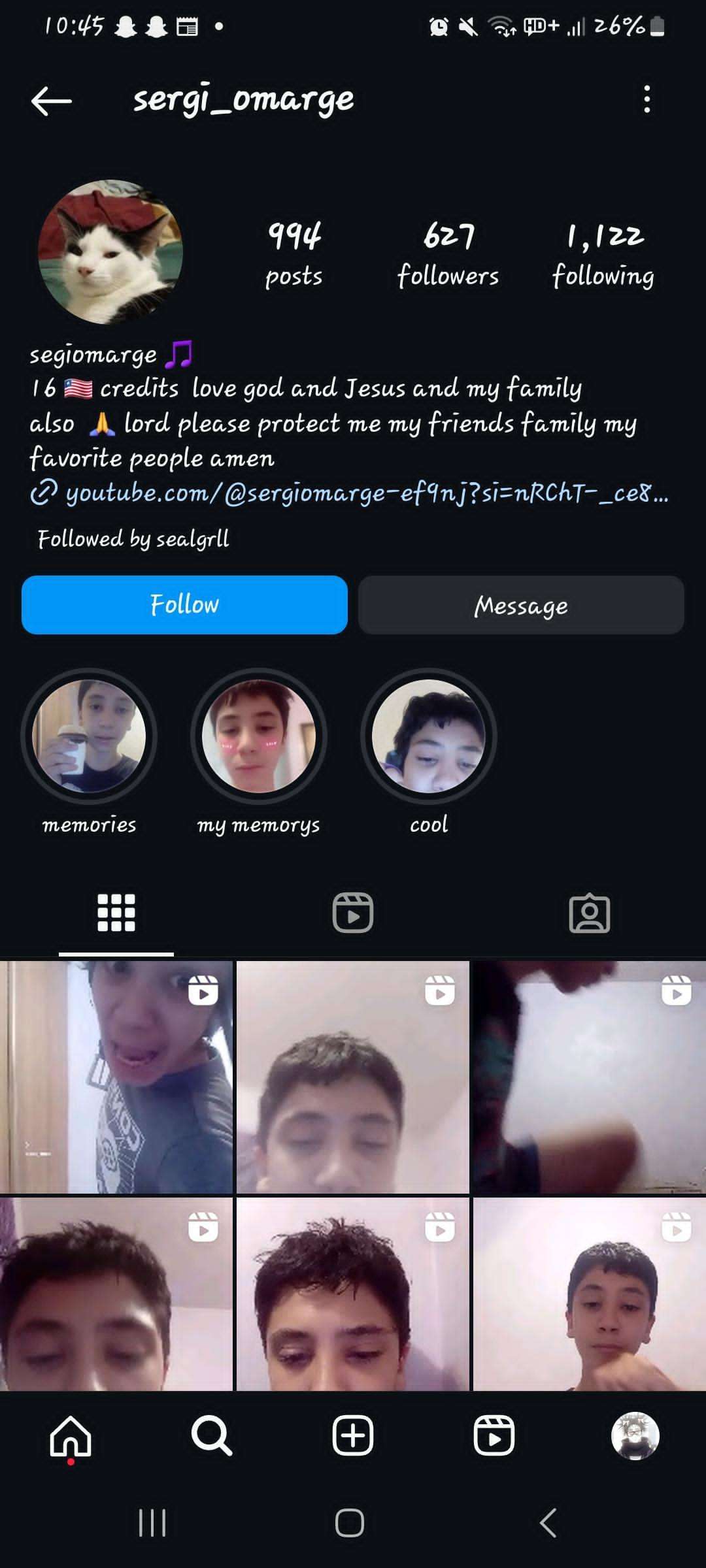
Task: Select the posts grid tab
Action: [116, 913]
